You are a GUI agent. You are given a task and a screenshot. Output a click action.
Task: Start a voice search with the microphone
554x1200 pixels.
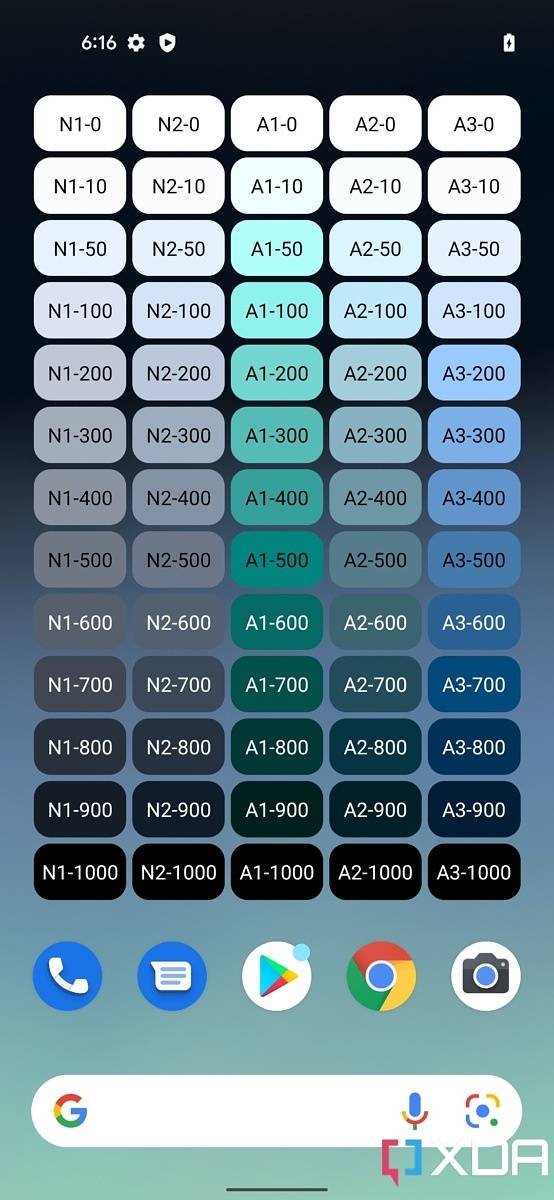click(x=414, y=1111)
